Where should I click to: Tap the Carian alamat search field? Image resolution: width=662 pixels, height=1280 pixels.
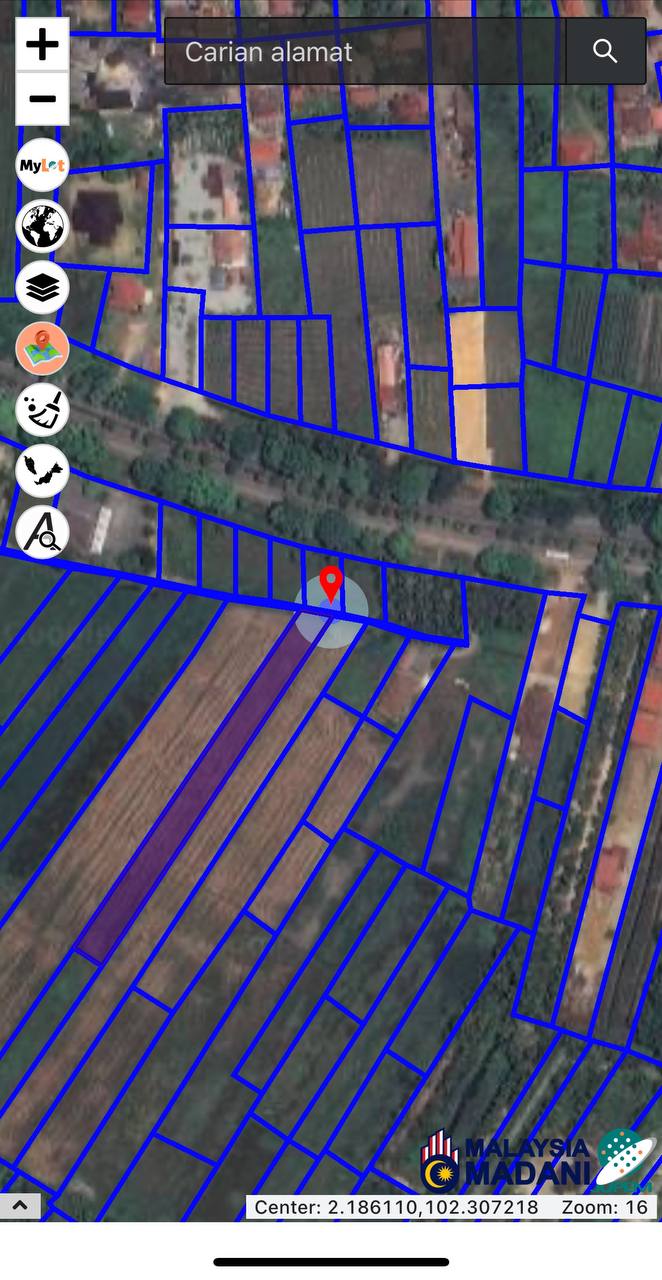(365, 51)
